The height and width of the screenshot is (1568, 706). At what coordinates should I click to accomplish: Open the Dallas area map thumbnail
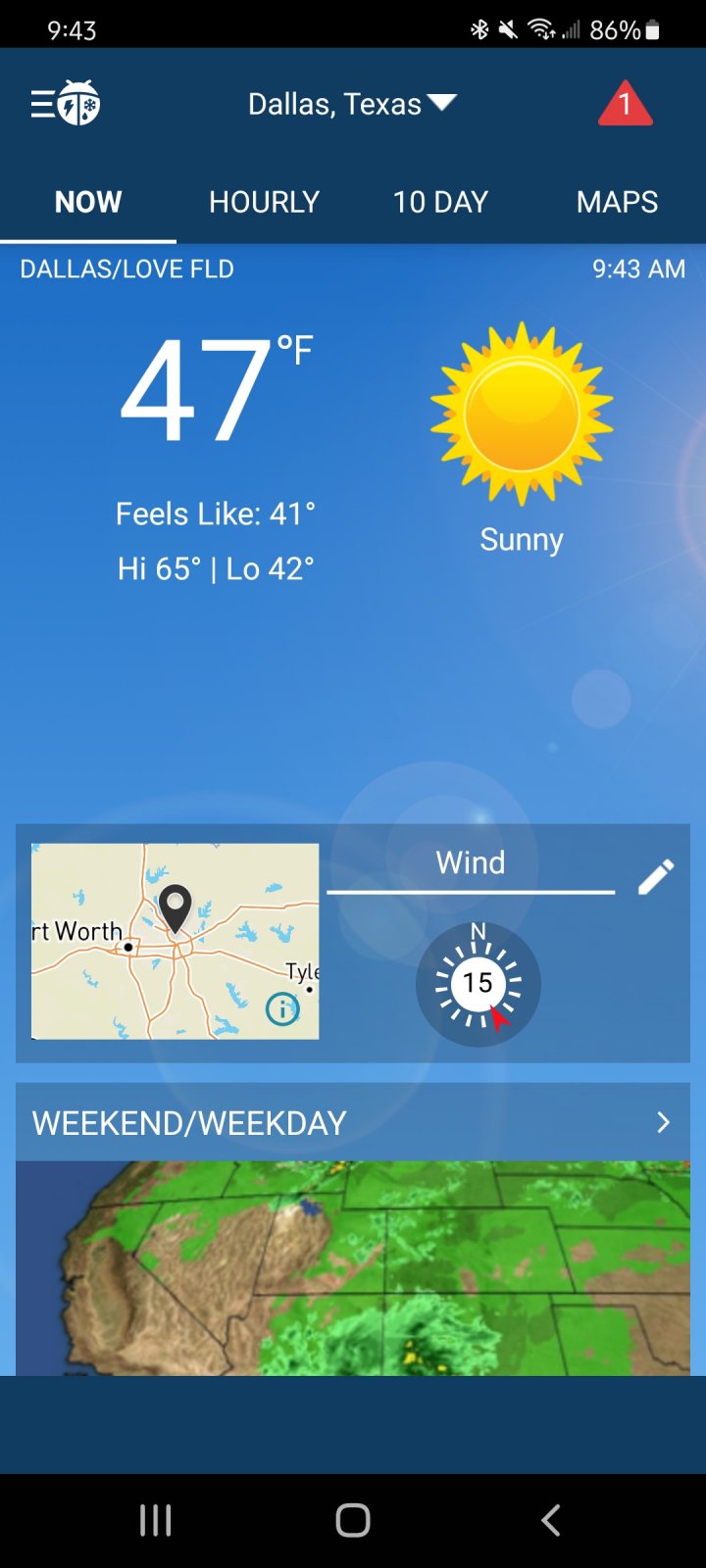(x=175, y=941)
